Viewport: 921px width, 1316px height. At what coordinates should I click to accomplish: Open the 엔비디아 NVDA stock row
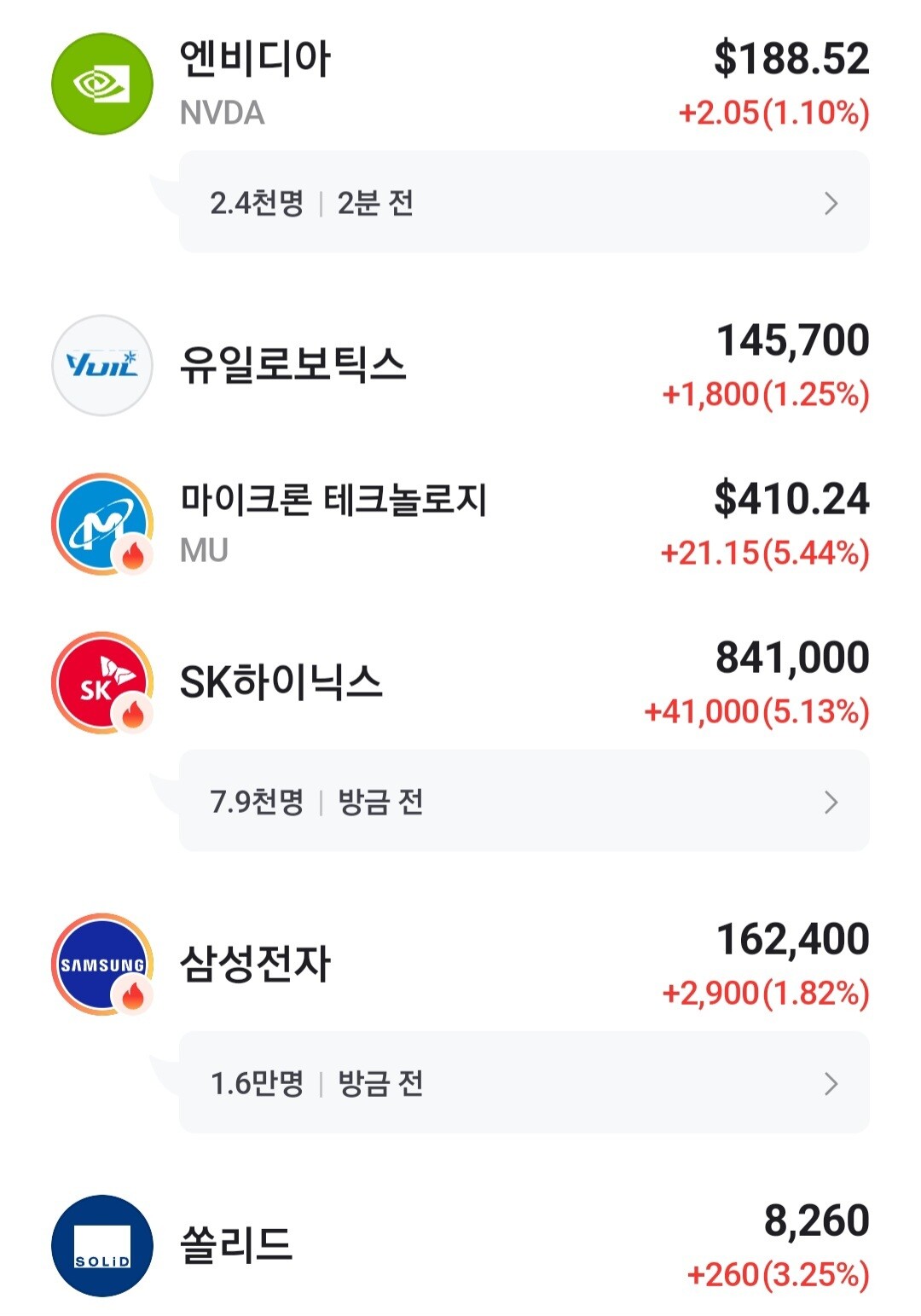click(x=460, y=84)
